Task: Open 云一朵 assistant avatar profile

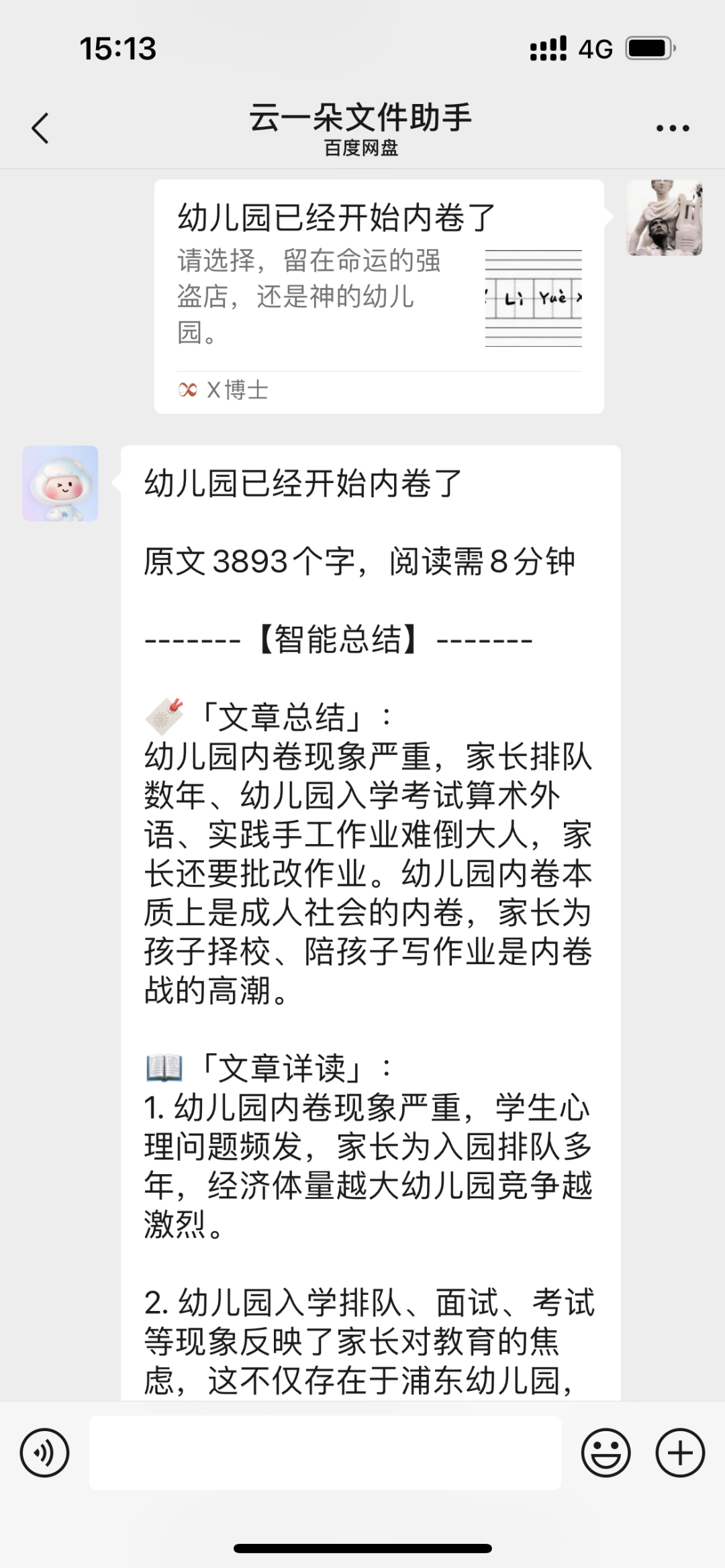Action: coord(60,483)
